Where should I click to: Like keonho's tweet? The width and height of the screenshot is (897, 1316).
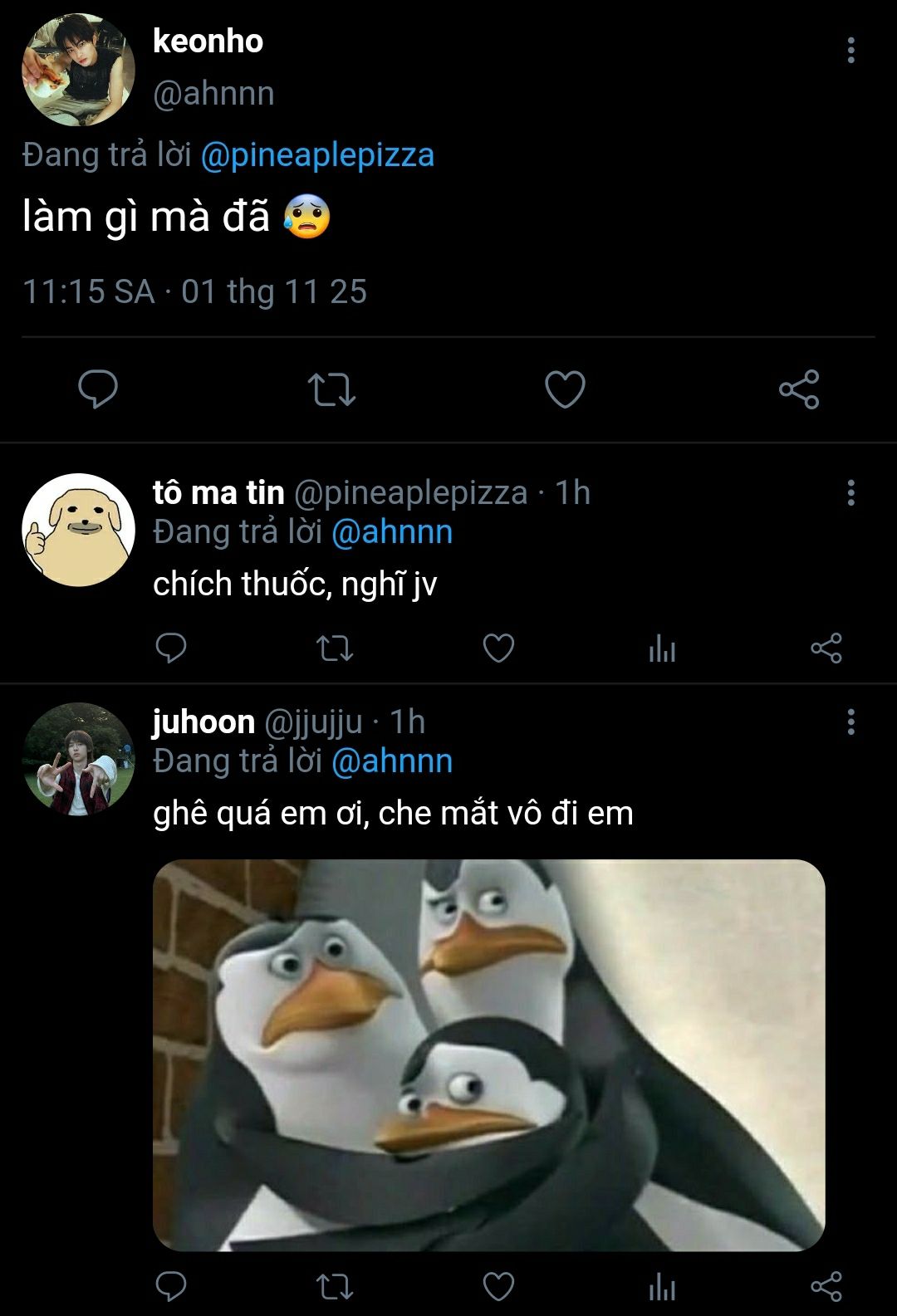(x=565, y=389)
